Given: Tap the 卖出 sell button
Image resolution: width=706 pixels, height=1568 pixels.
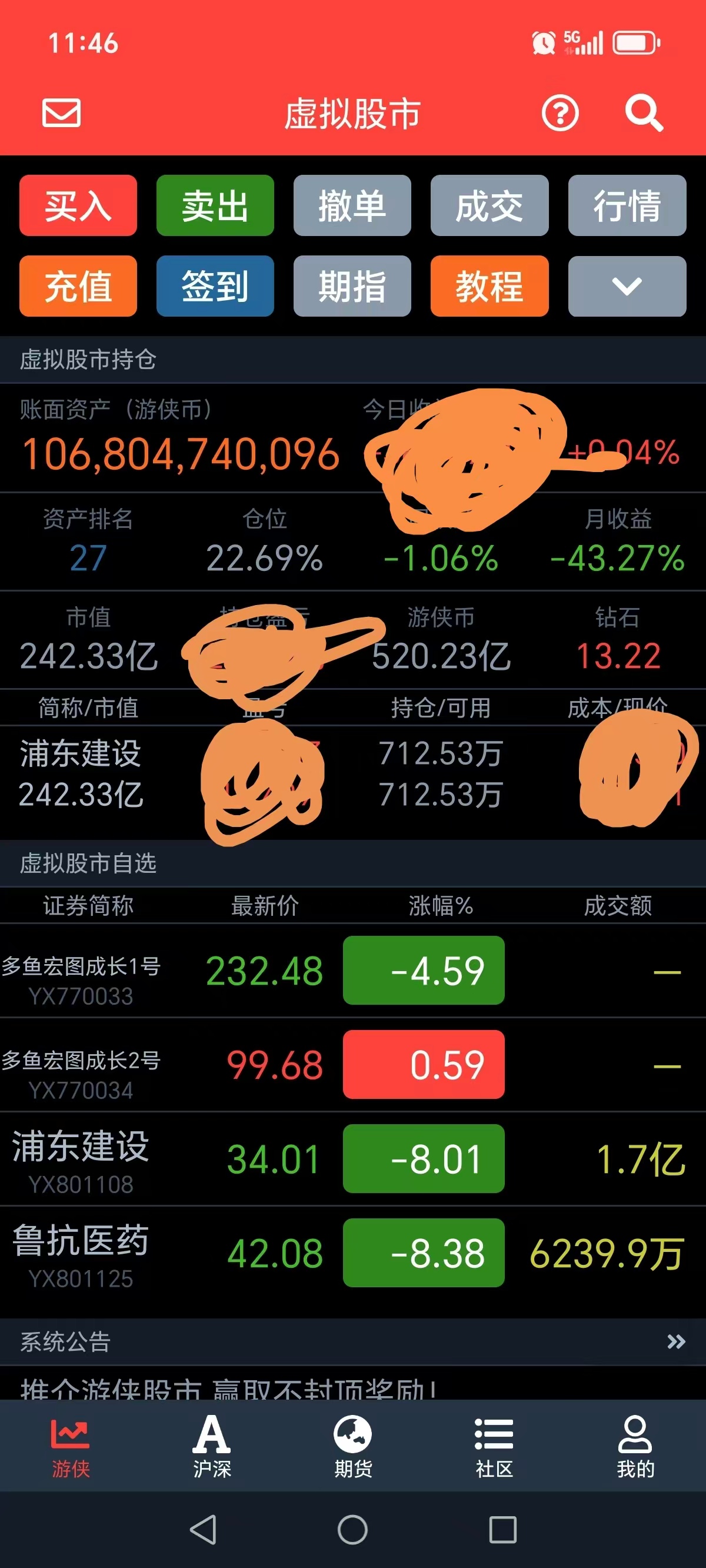Looking at the screenshot, I should pos(215,206).
